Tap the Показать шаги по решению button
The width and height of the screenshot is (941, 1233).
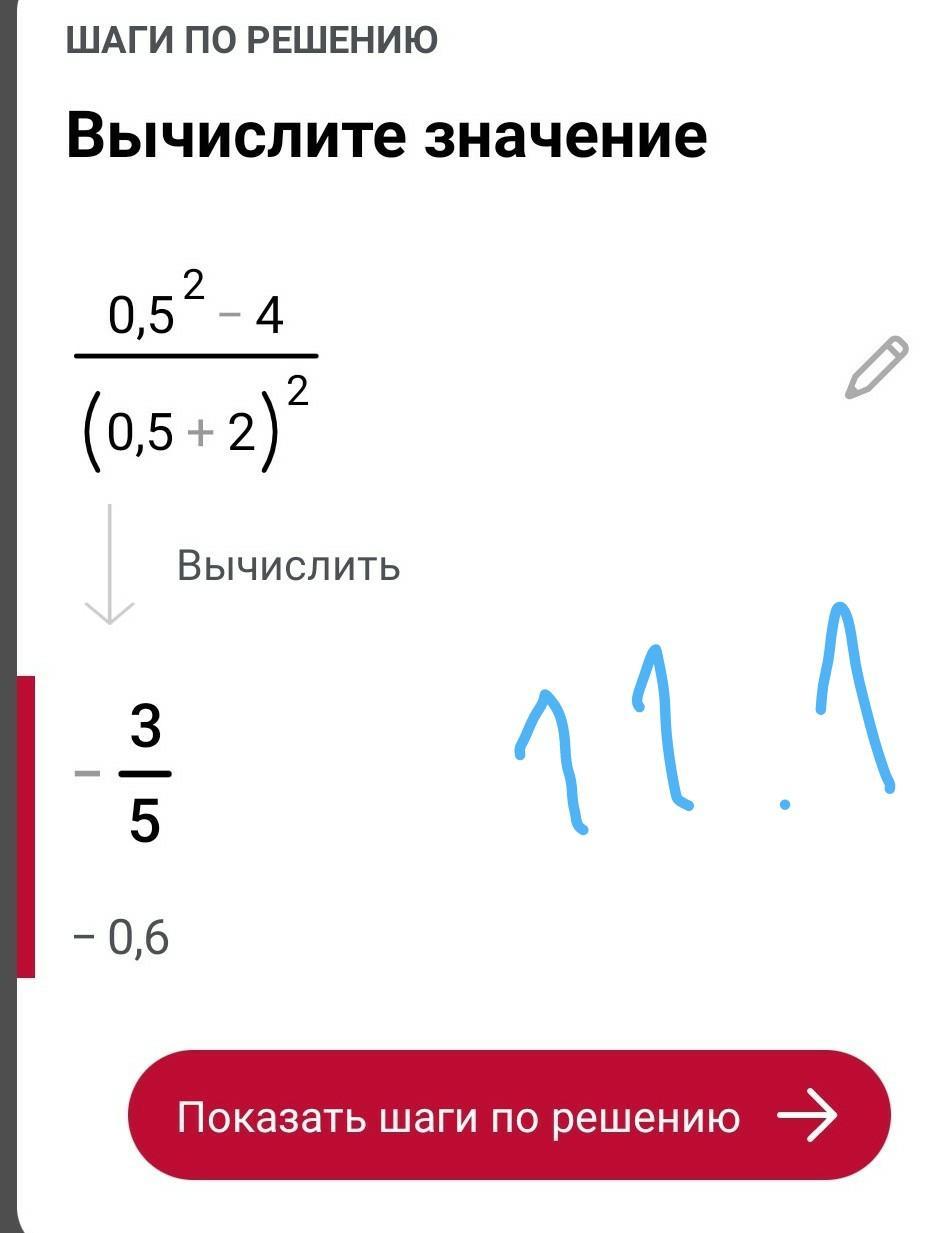point(508,1115)
